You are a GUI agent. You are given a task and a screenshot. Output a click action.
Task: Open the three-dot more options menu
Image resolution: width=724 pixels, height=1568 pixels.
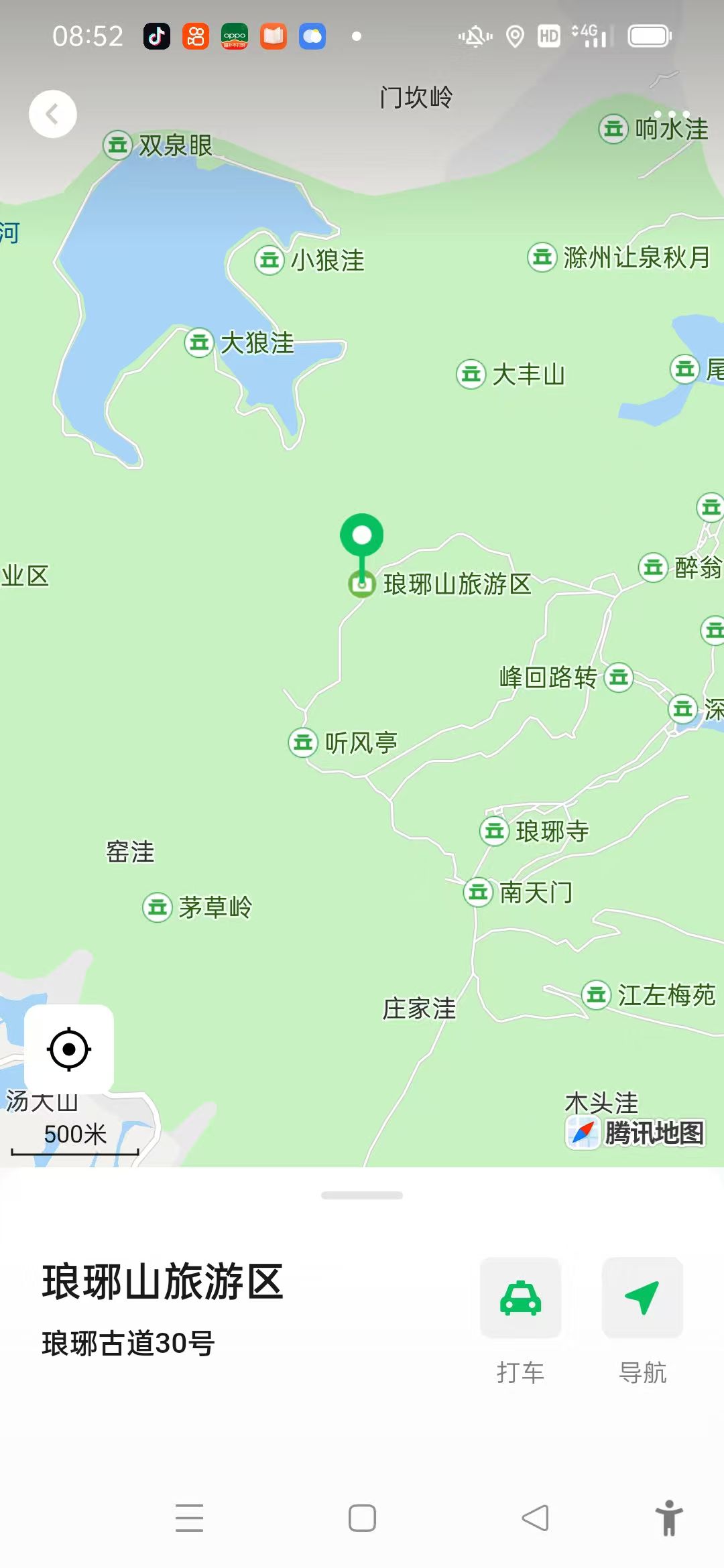671,114
